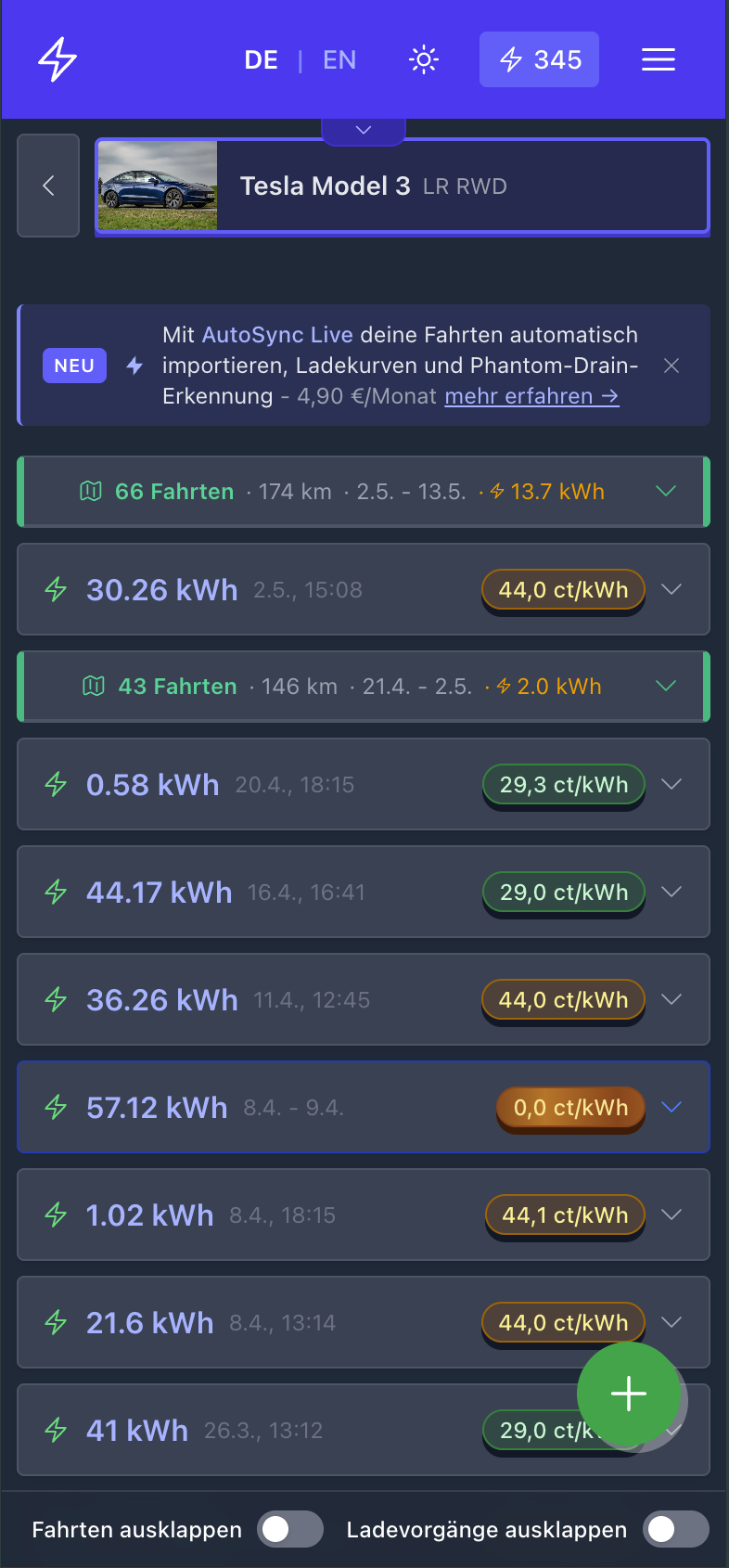Image resolution: width=729 pixels, height=1568 pixels.
Task: Select the Tesla Model 3 card
Action: [403, 186]
